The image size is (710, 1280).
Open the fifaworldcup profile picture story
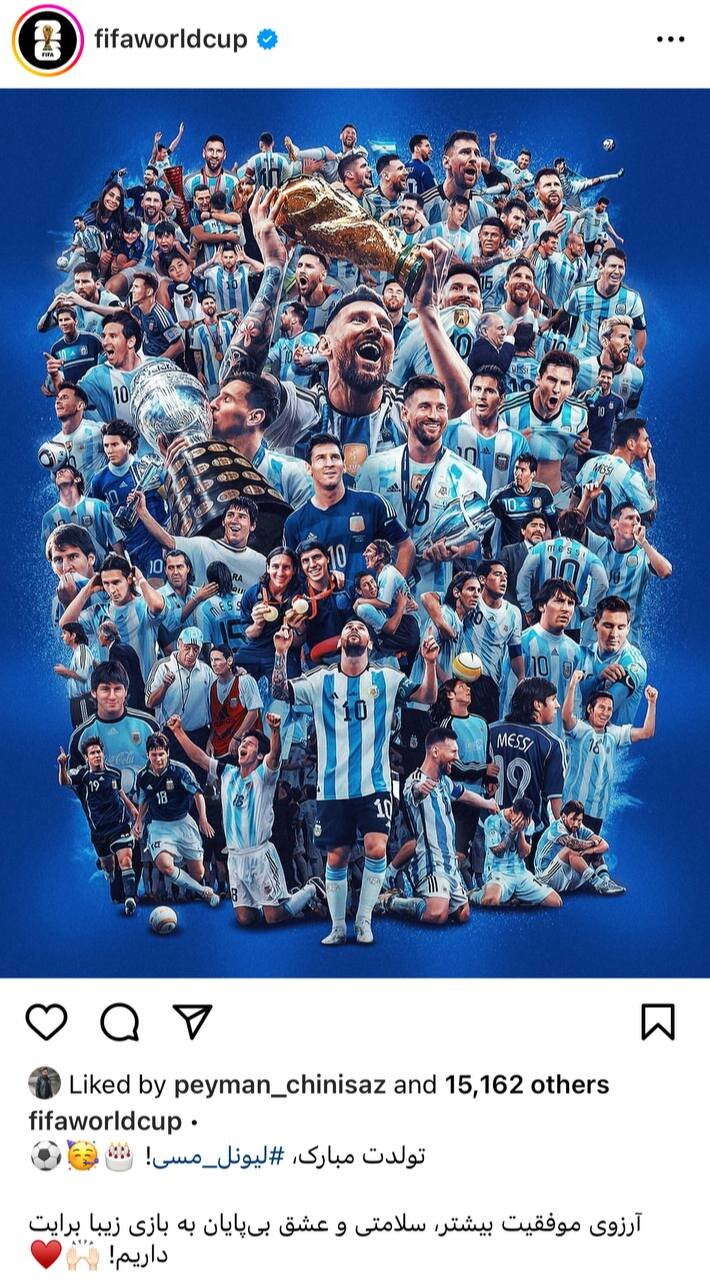point(47,40)
